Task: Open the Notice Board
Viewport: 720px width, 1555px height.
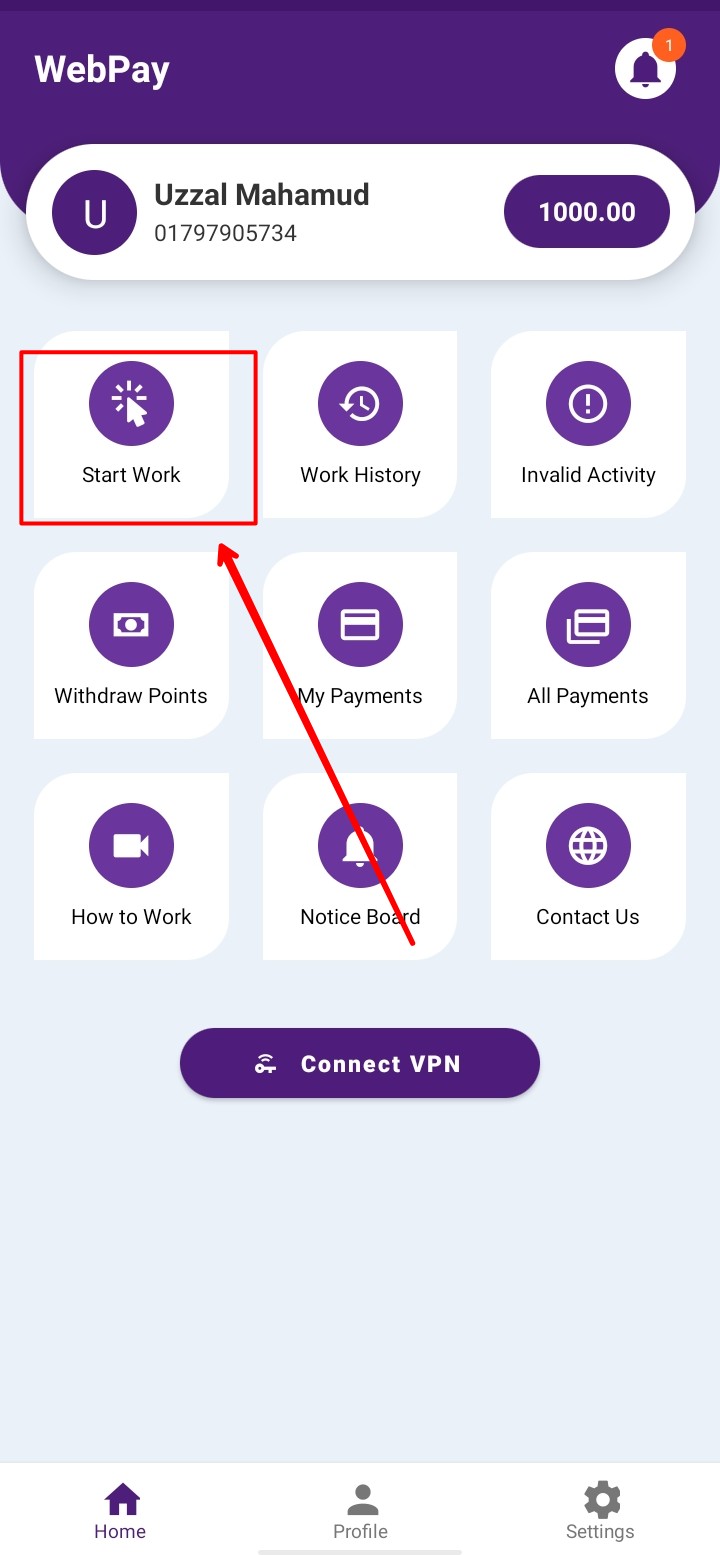Action: [360, 867]
